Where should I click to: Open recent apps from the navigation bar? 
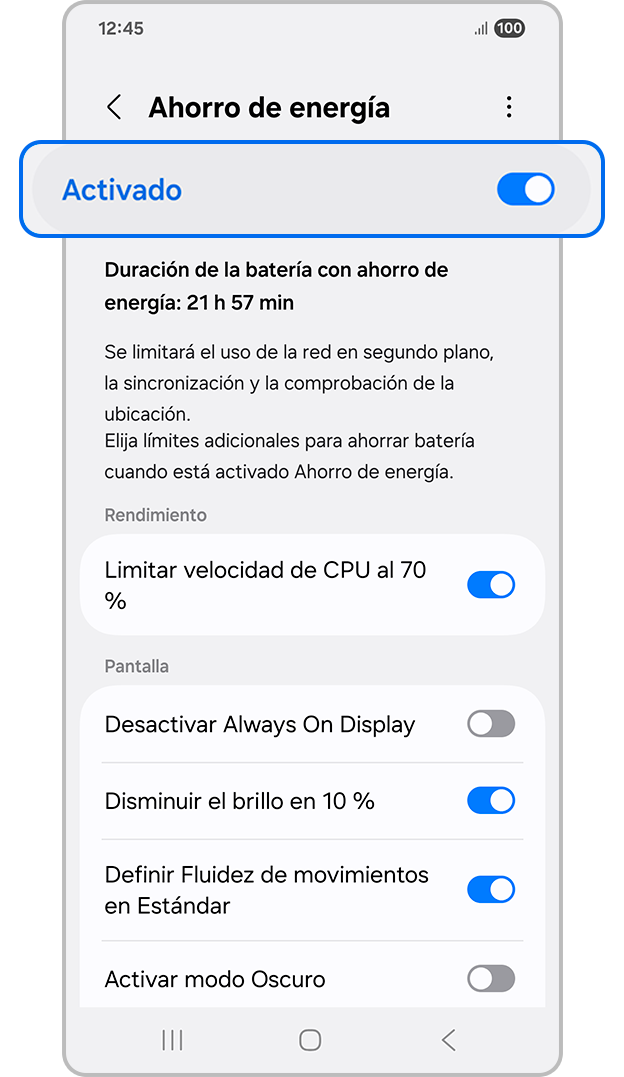tap(172, 1040)
